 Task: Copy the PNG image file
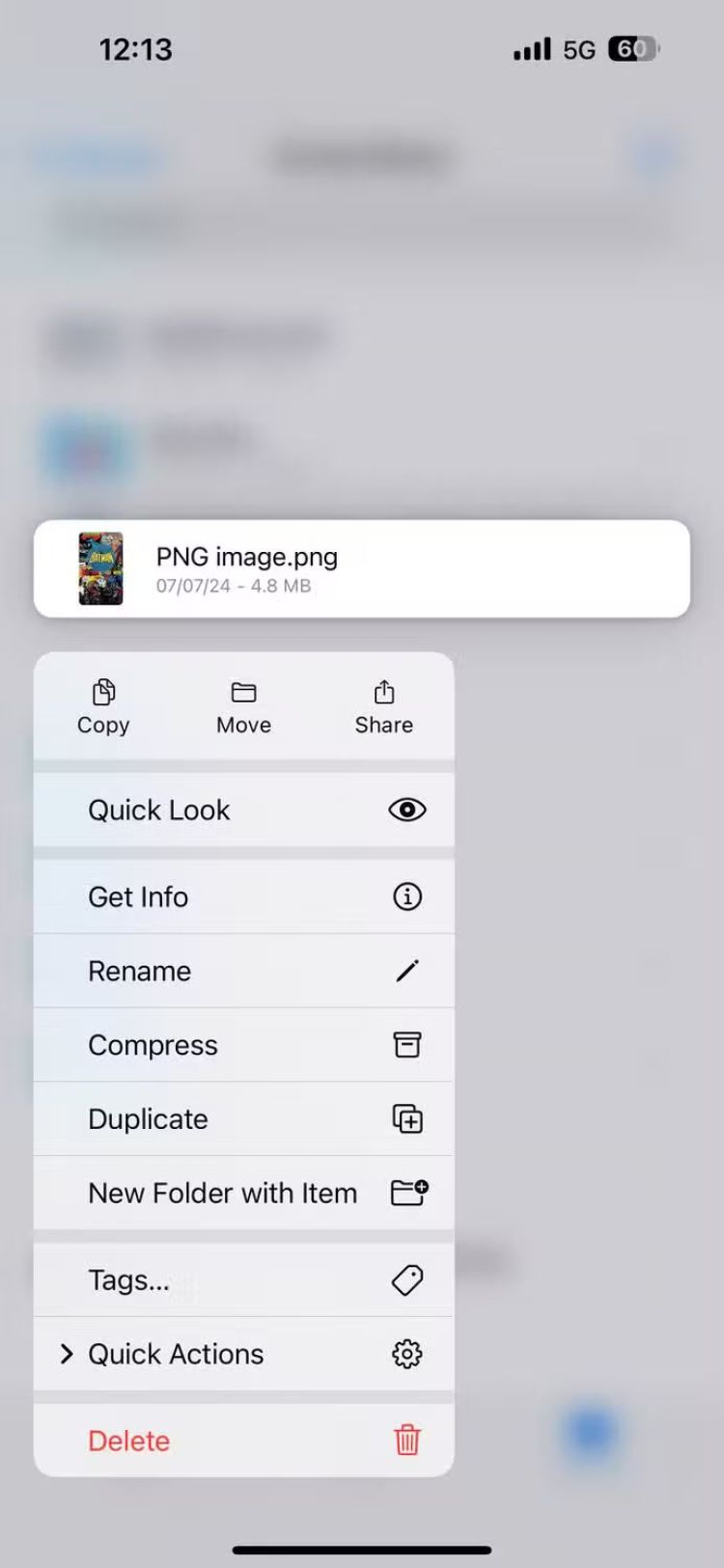(103, 706)
